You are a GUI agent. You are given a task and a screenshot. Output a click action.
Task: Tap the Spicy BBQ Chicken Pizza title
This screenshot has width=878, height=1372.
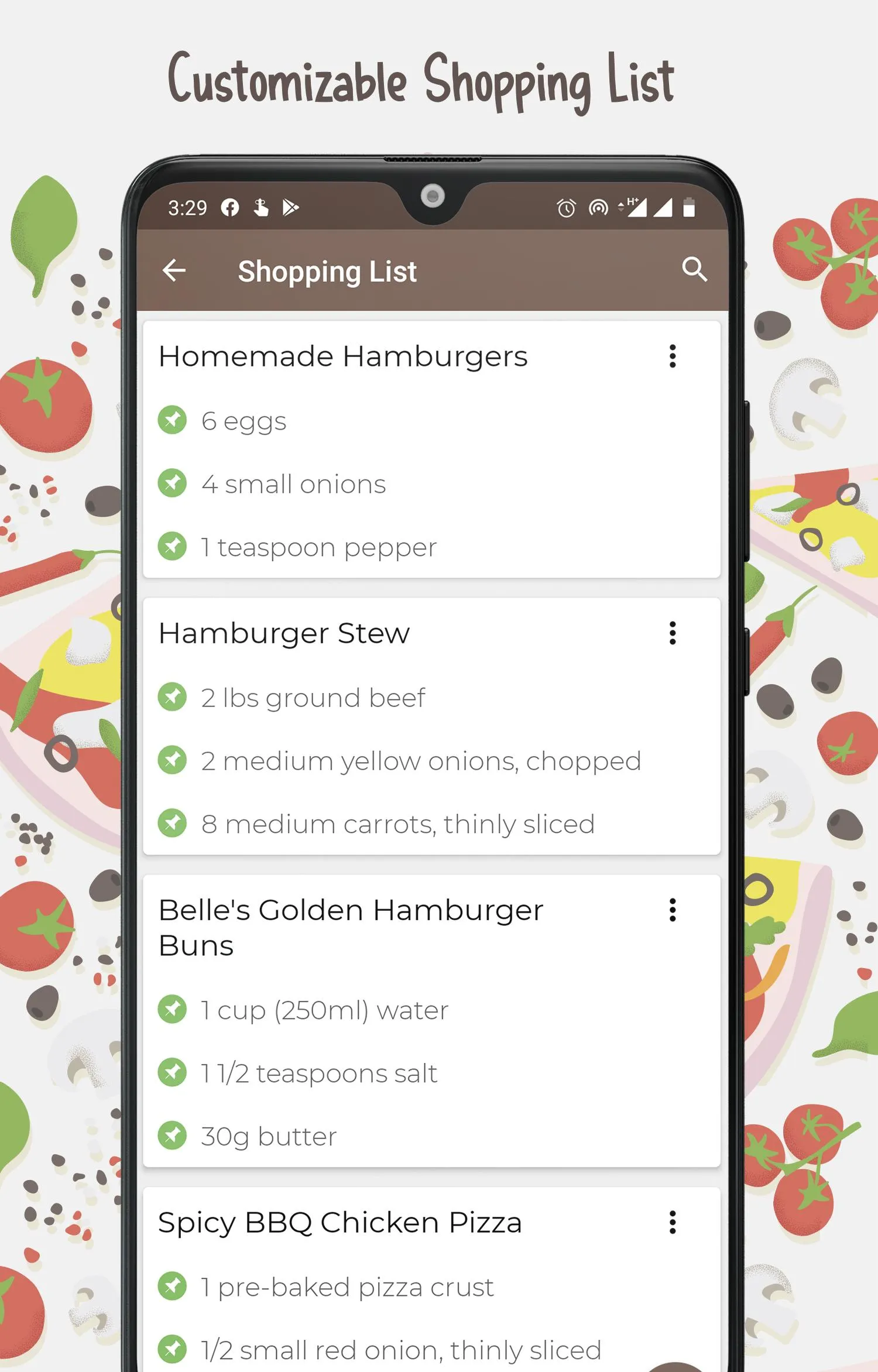[x=341, y=1222]
